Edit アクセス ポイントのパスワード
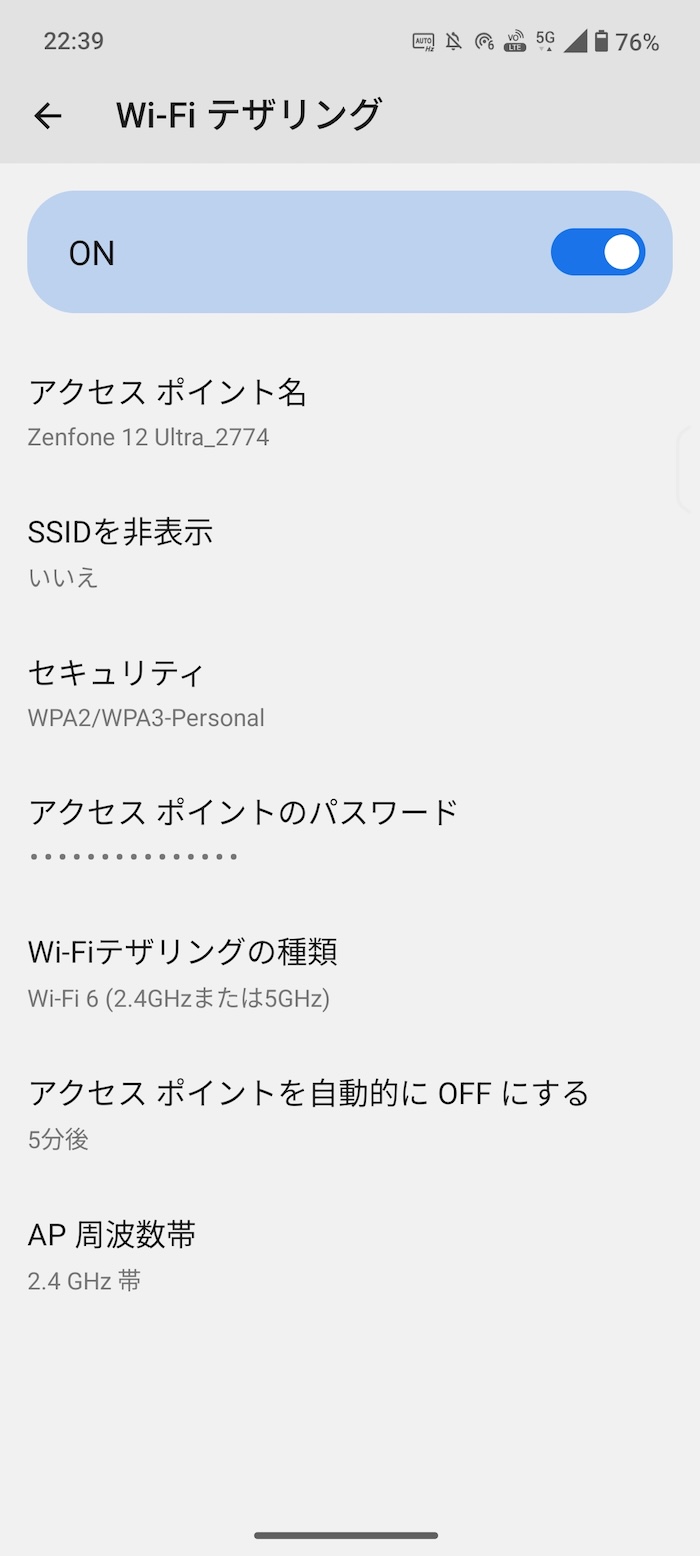 point(350,832)
